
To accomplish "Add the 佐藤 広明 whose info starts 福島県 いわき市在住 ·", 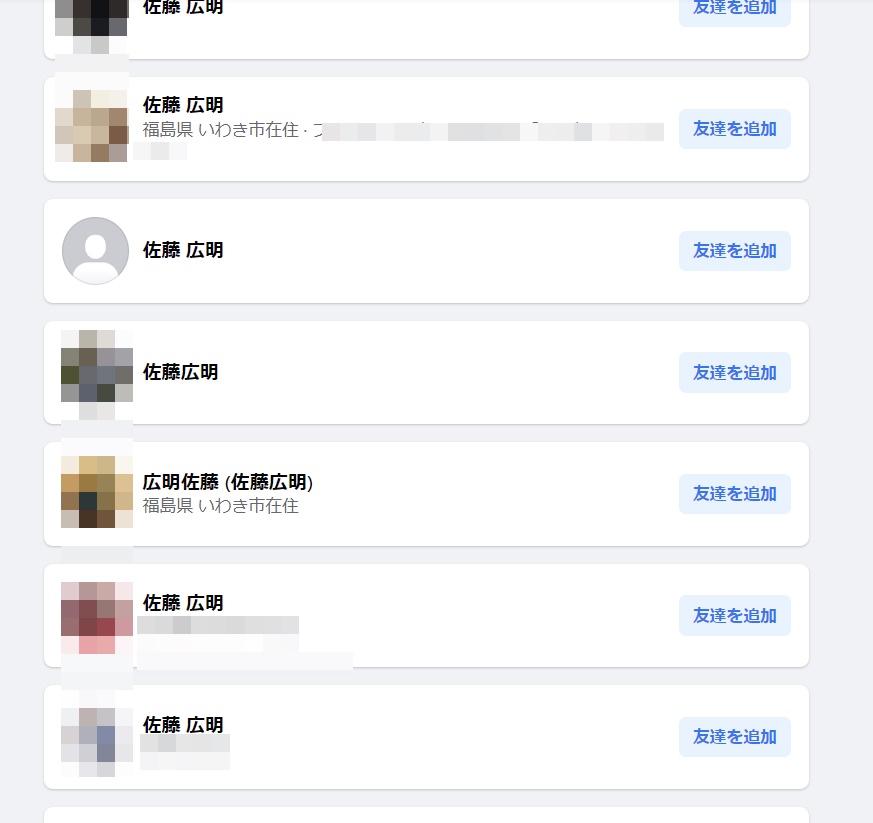I will [734, 129].
